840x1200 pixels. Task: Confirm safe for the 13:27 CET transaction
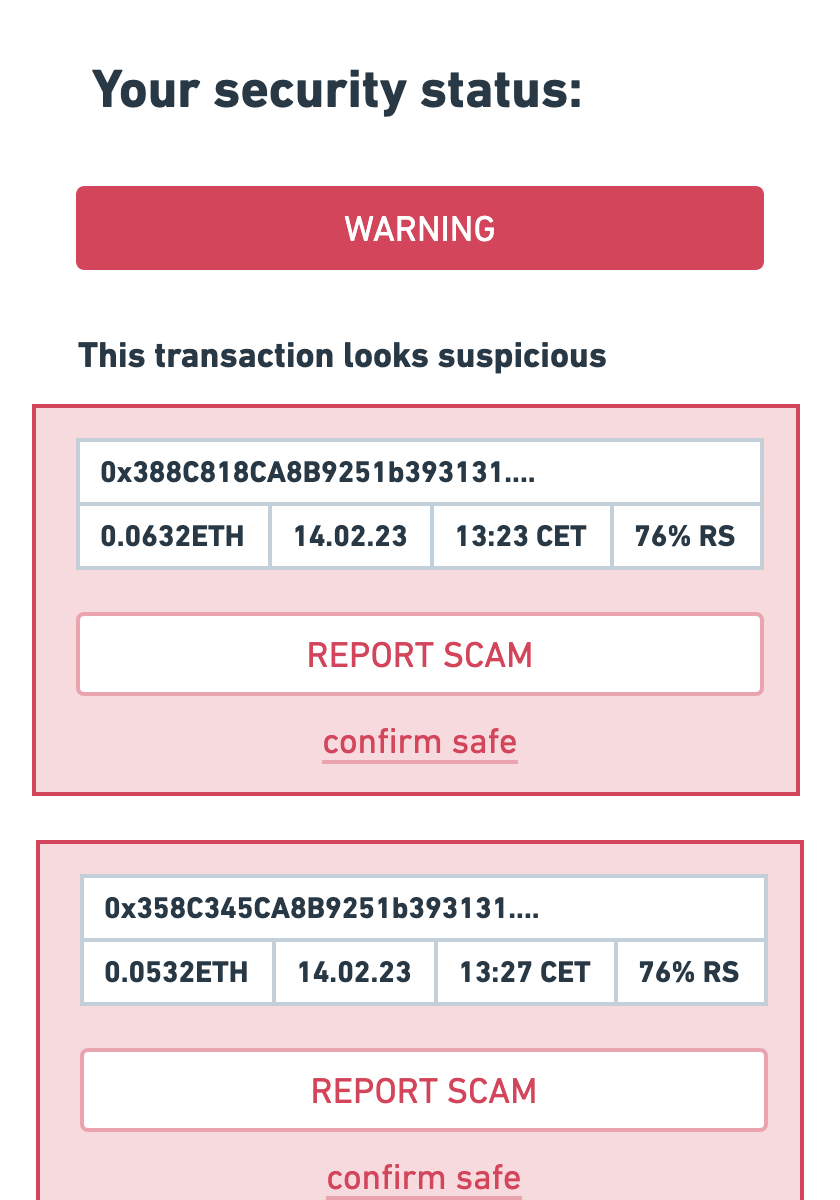click(424, 1178)
